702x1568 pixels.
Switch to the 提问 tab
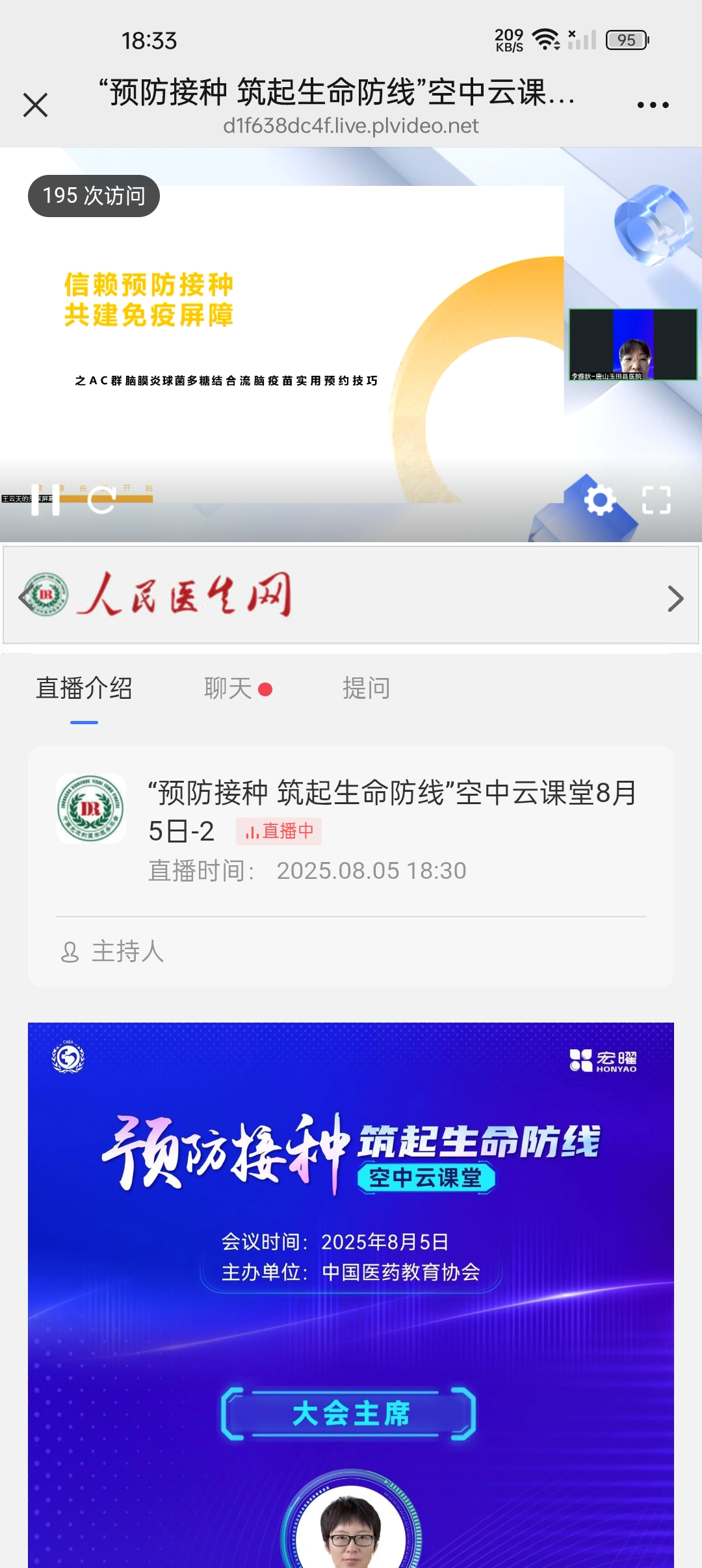(x=366, y=688)
